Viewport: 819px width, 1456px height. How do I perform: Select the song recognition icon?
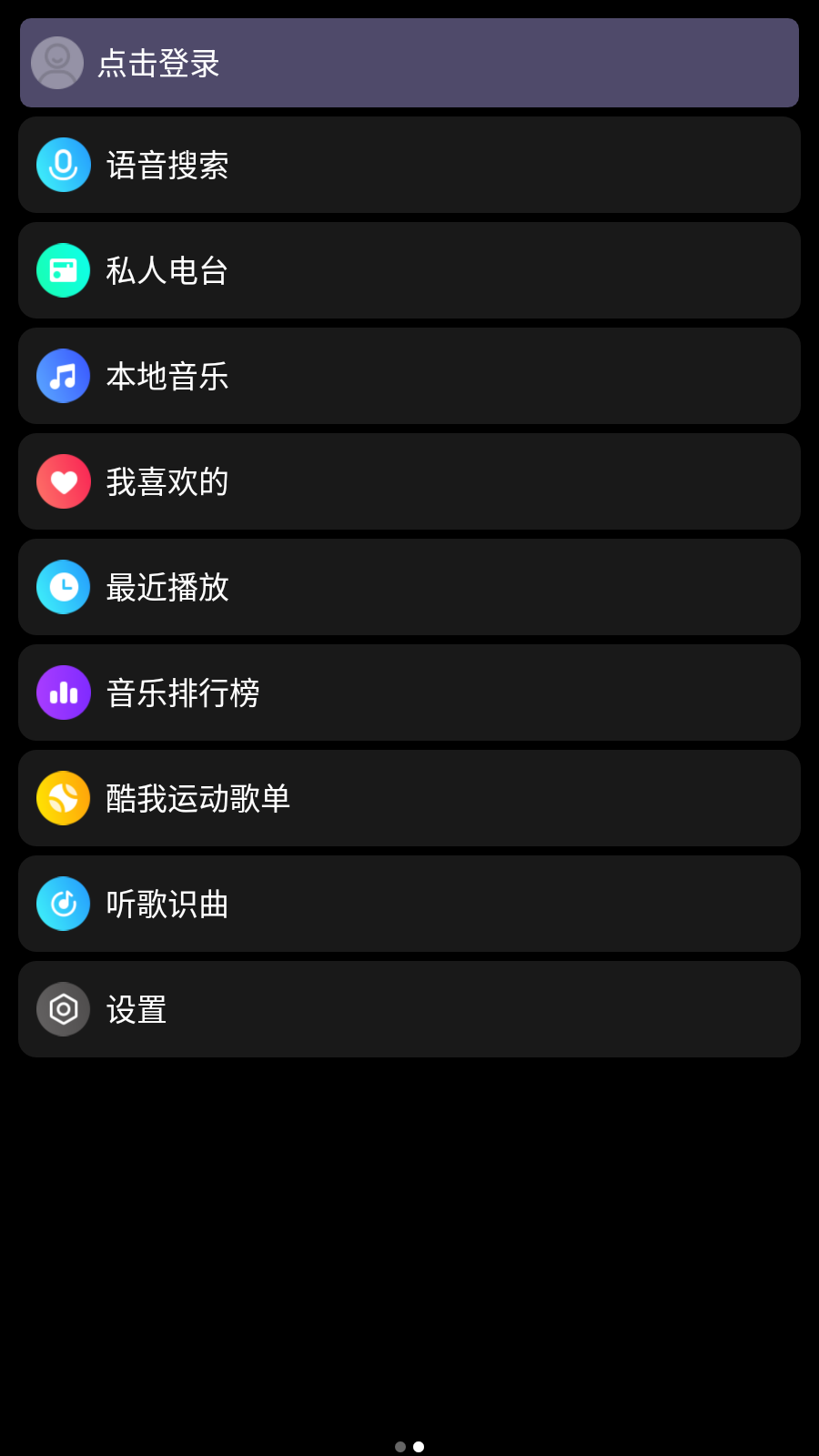click(63, 904)
